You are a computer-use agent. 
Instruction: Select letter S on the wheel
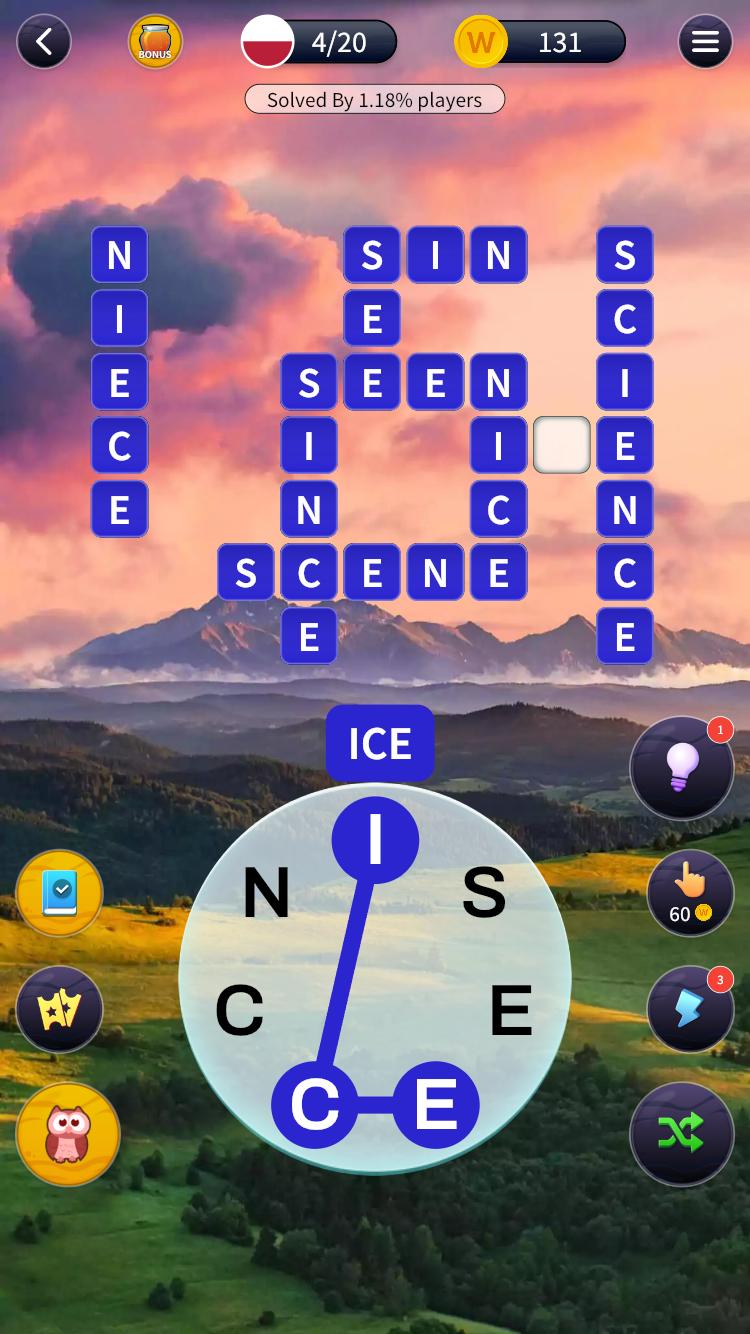484,893
